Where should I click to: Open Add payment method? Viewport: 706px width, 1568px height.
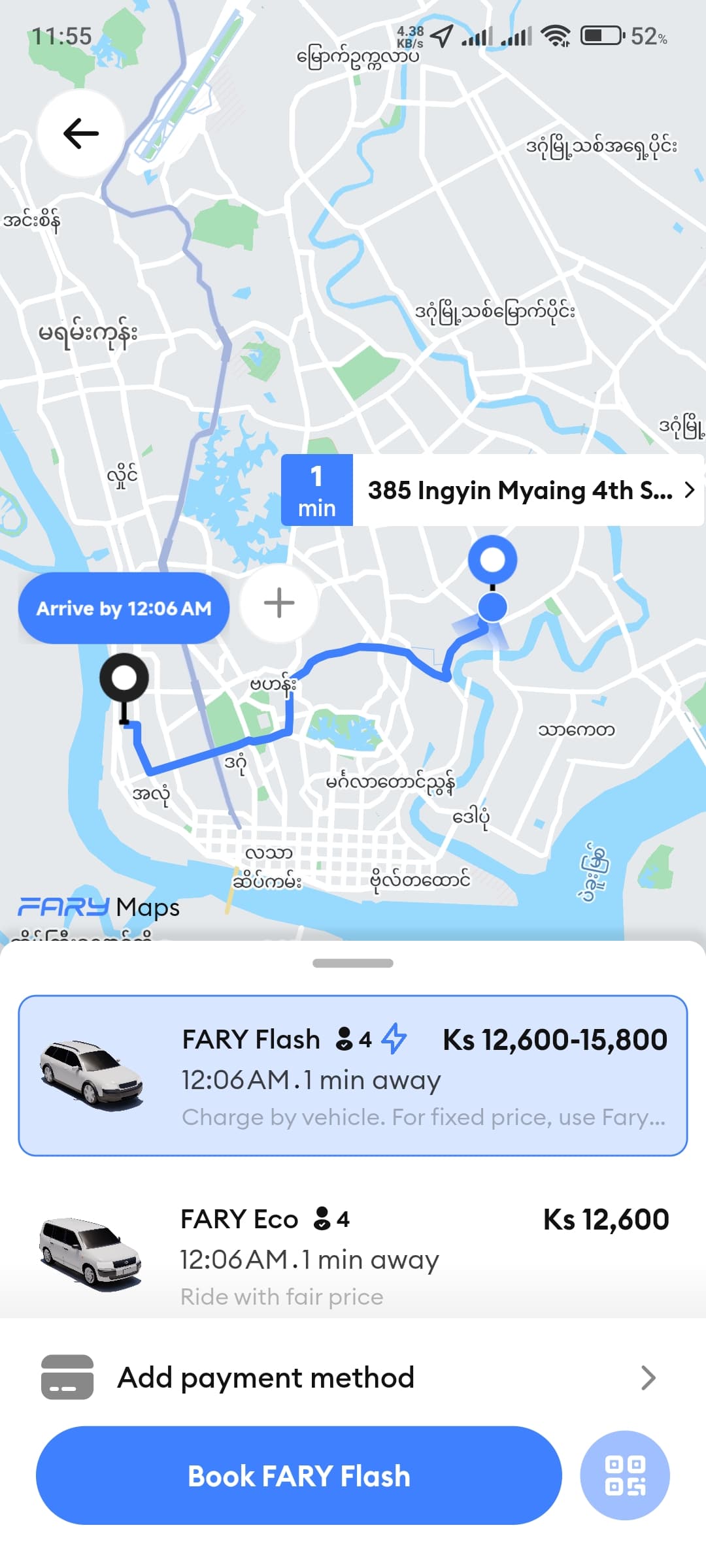click(353, 1377)
